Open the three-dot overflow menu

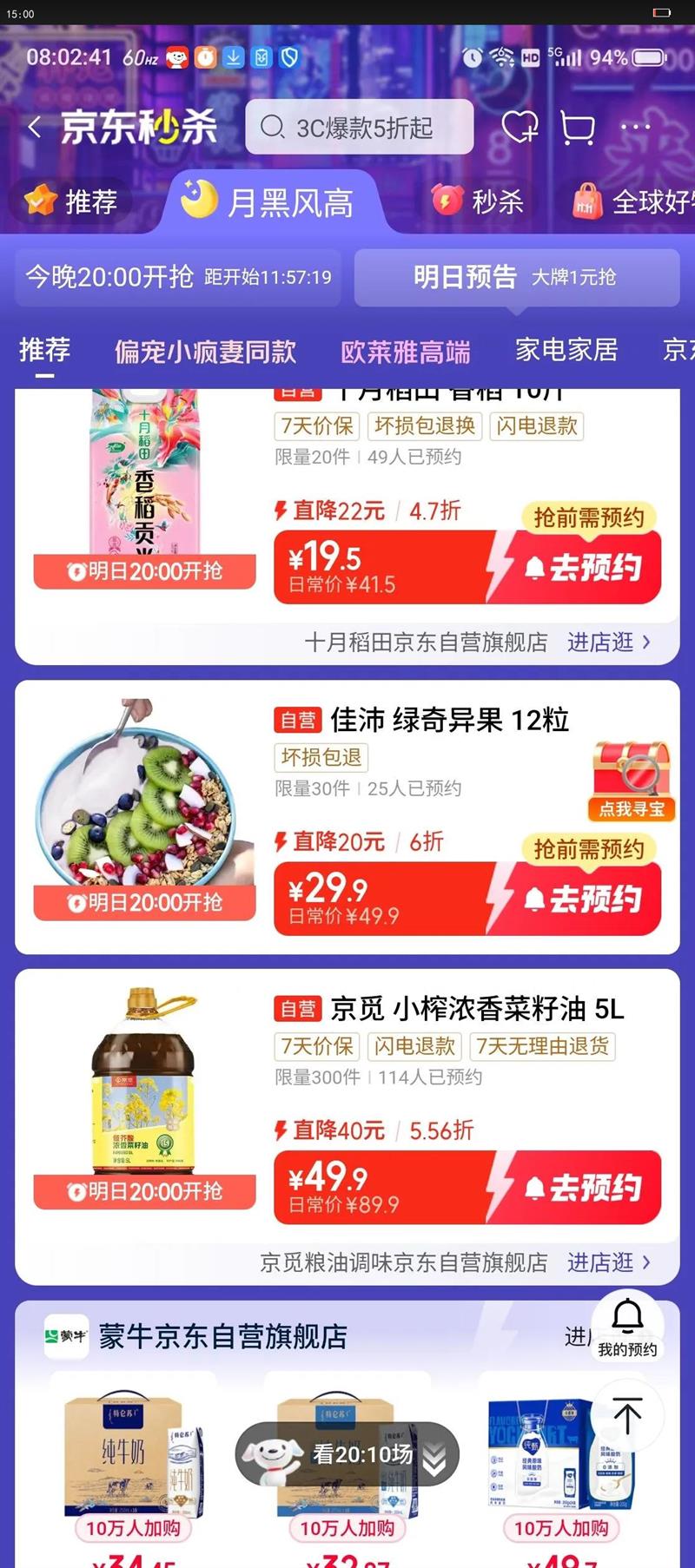(x=636, y=128)
